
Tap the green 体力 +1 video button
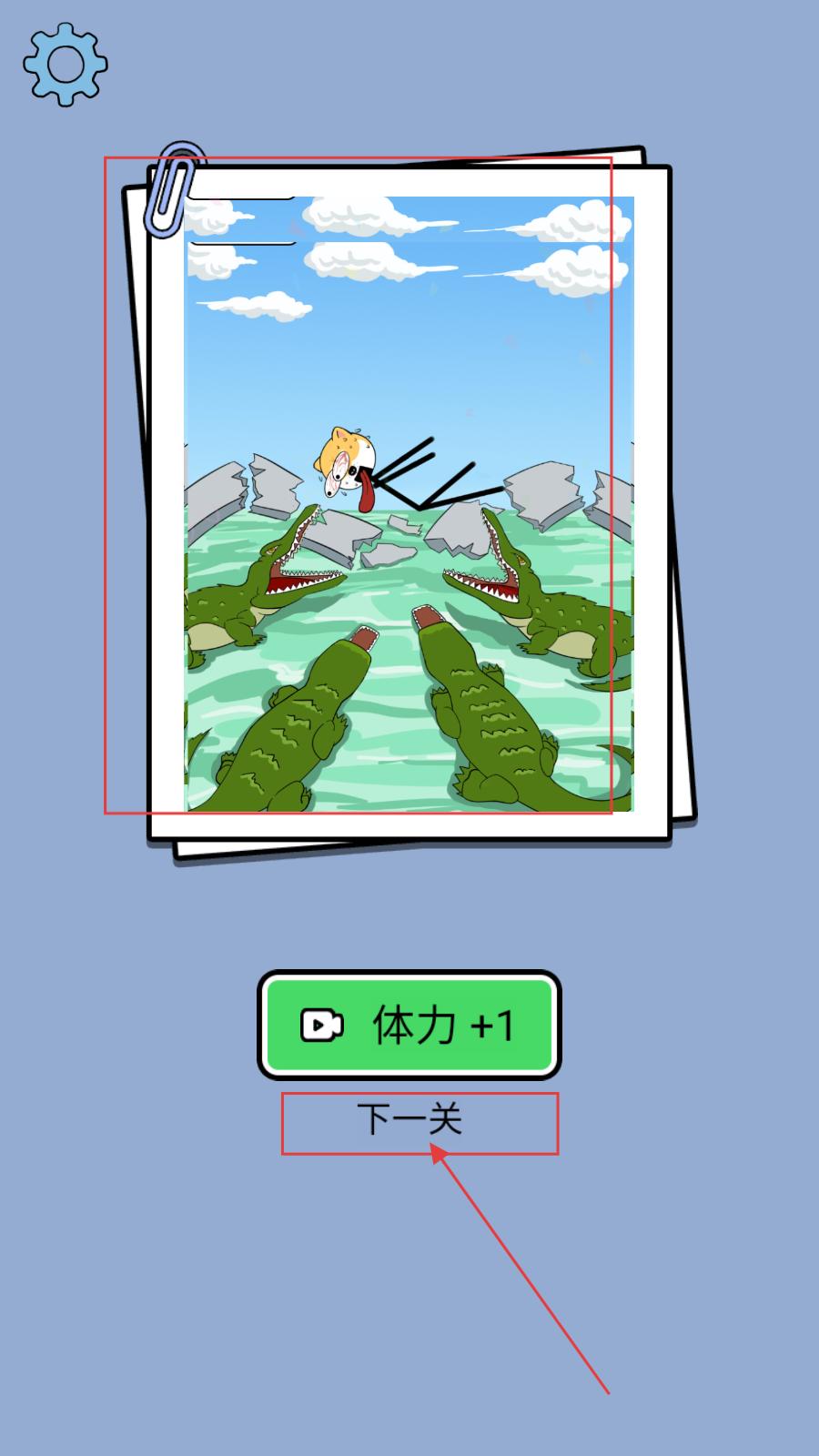click(409, 1026)
